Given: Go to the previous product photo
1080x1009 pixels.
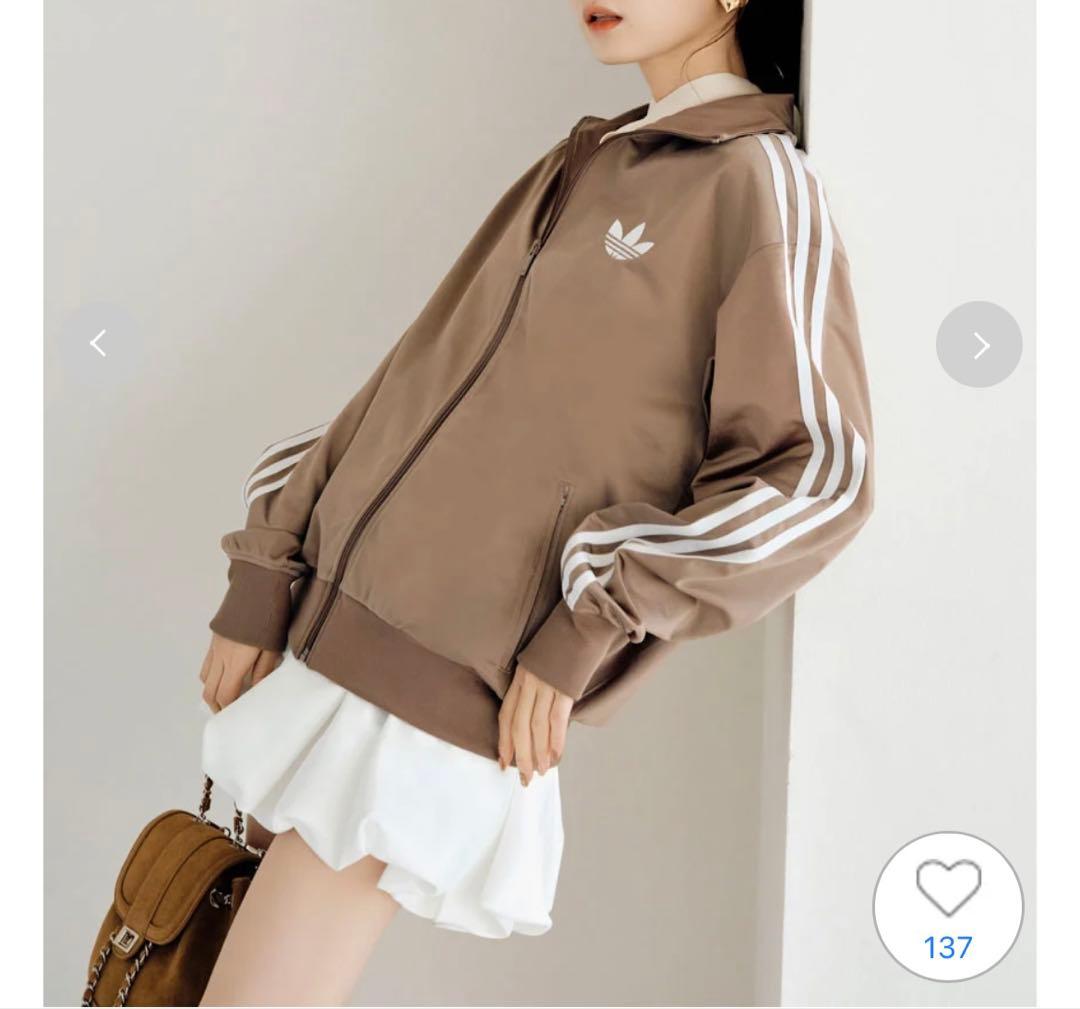Looking at the screenshot, I should tap(99, 344).
